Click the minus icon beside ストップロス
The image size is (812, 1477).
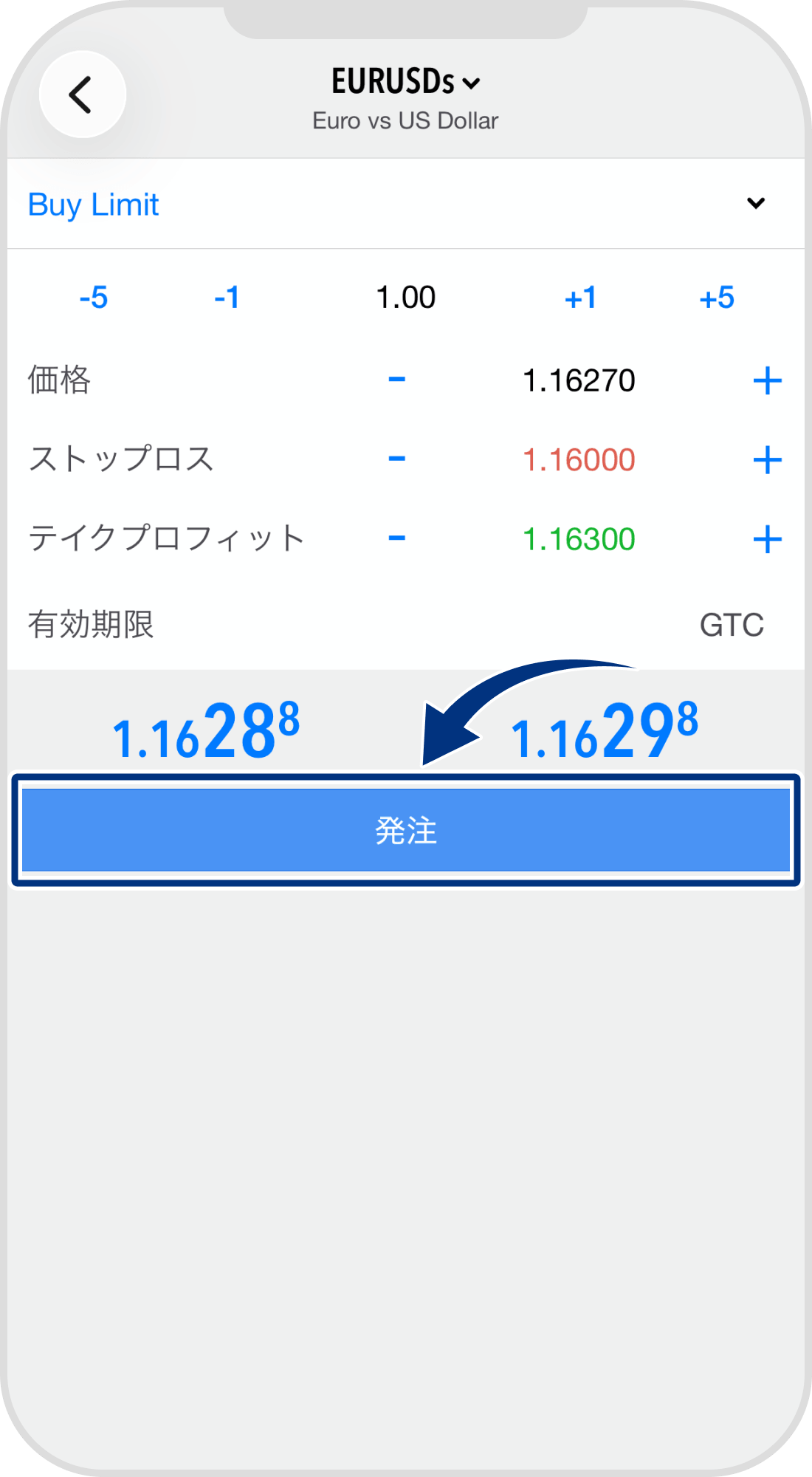pos(396,459)
